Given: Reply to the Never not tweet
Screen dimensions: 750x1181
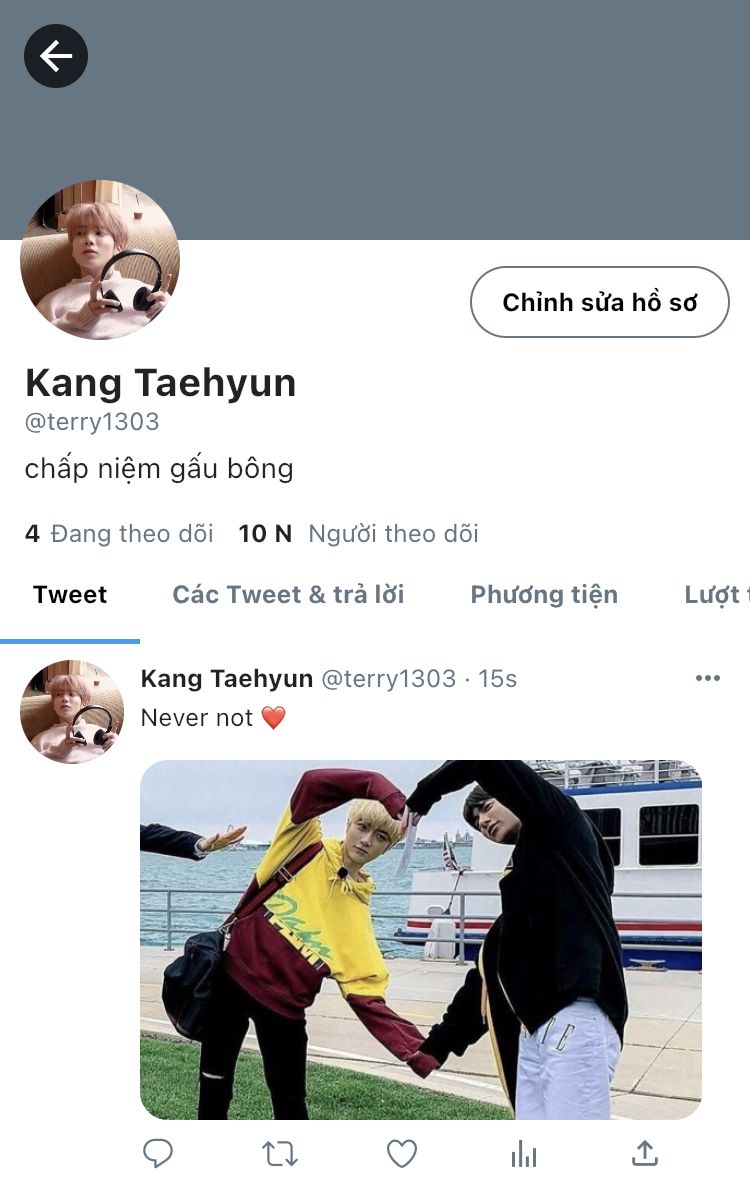Looking at the screenshot, I should (158, 1154).
